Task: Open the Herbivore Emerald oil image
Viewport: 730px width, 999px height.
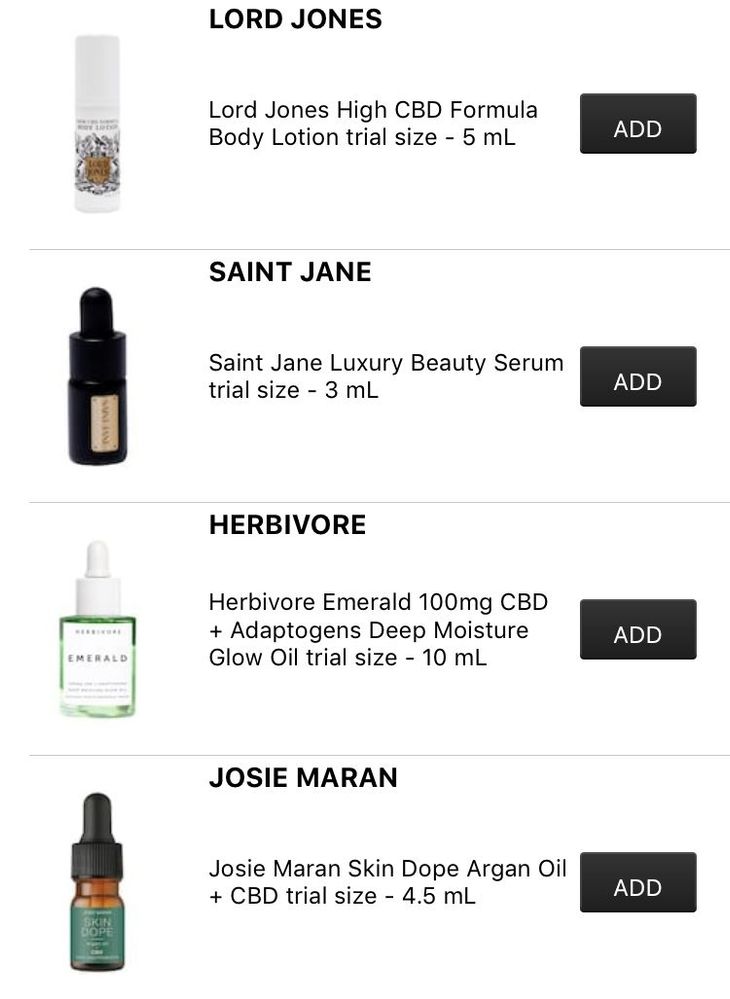Action: 97,630
